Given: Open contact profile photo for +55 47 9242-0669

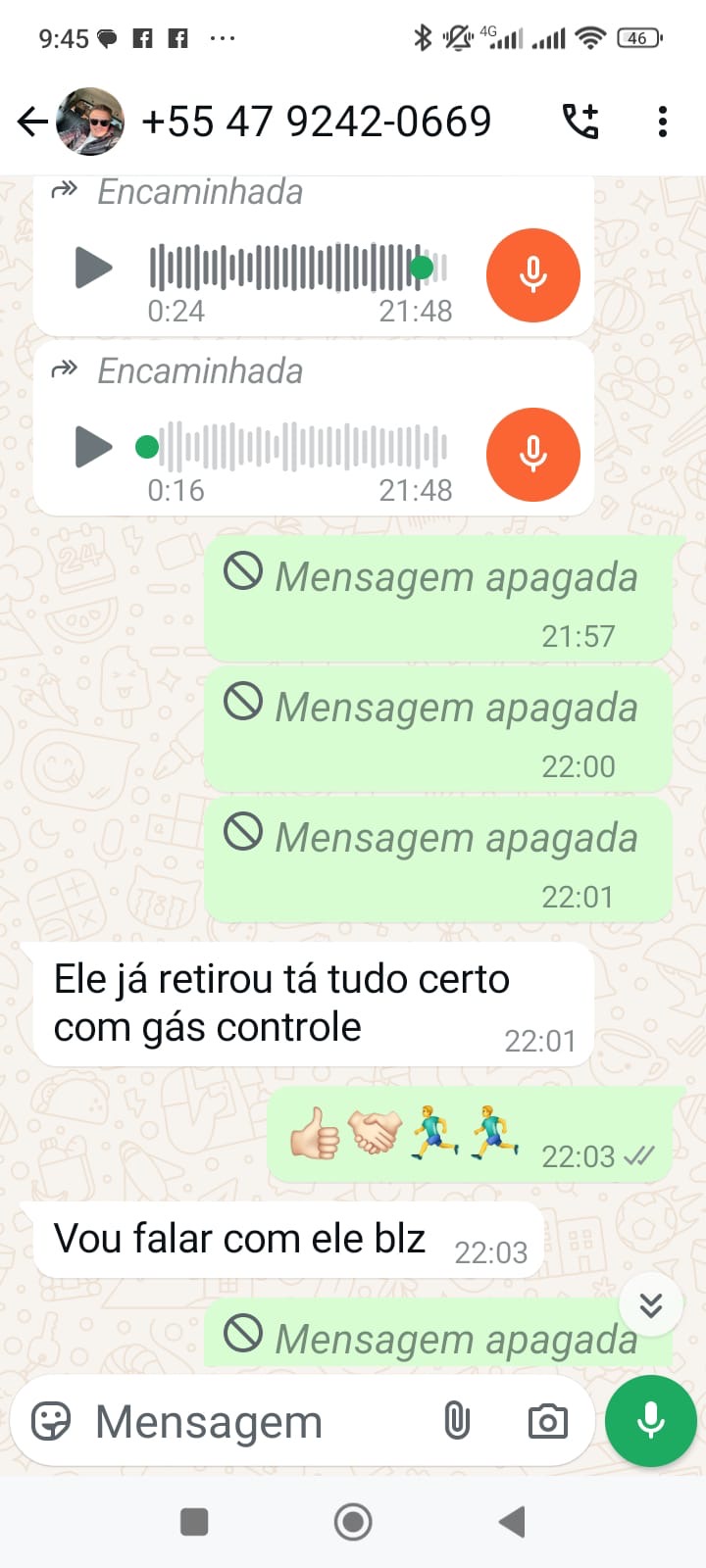Looking at the screenshot, I should point(90,122).
